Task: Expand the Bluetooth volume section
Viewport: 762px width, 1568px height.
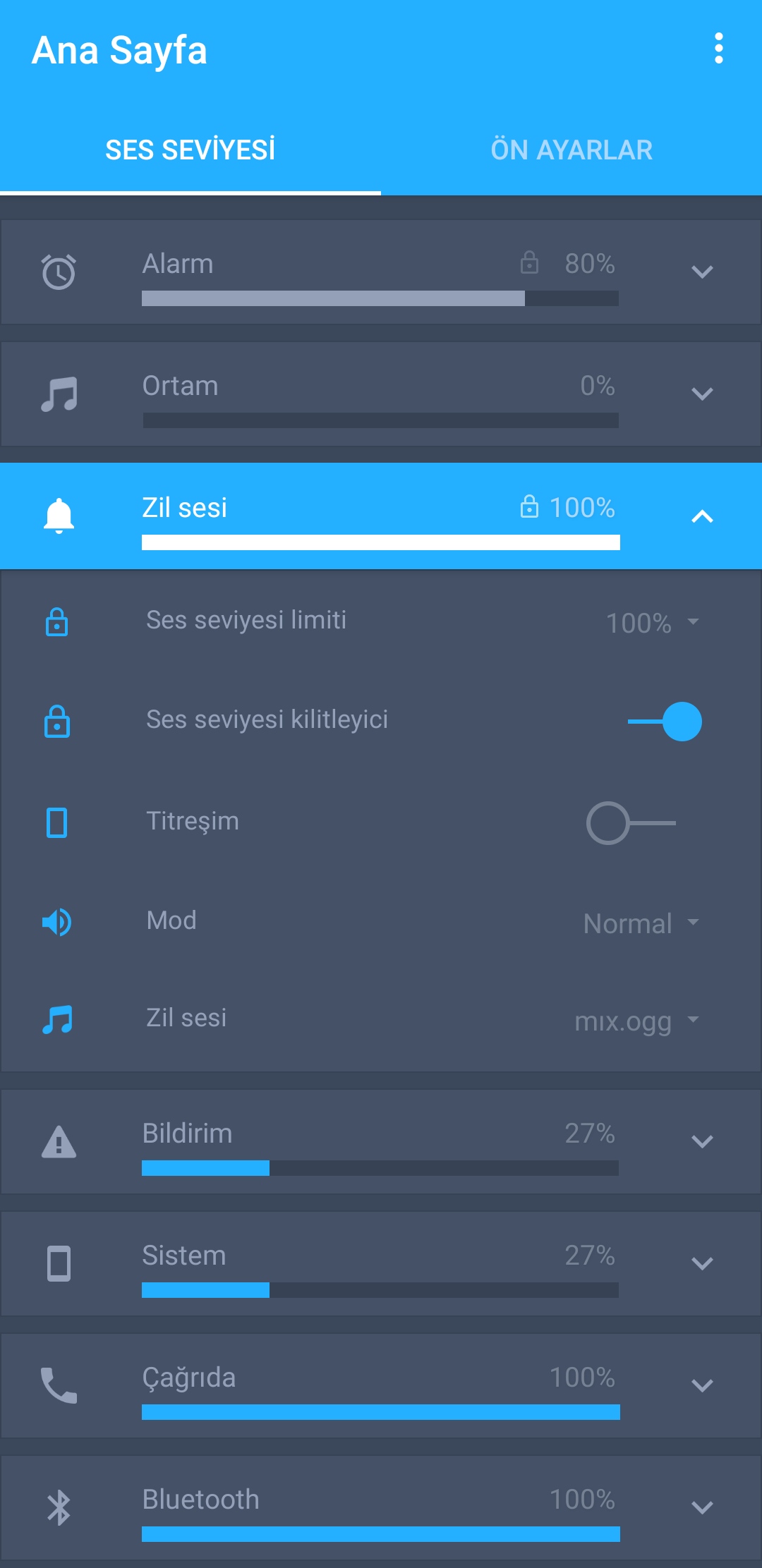Action: 702,1507
